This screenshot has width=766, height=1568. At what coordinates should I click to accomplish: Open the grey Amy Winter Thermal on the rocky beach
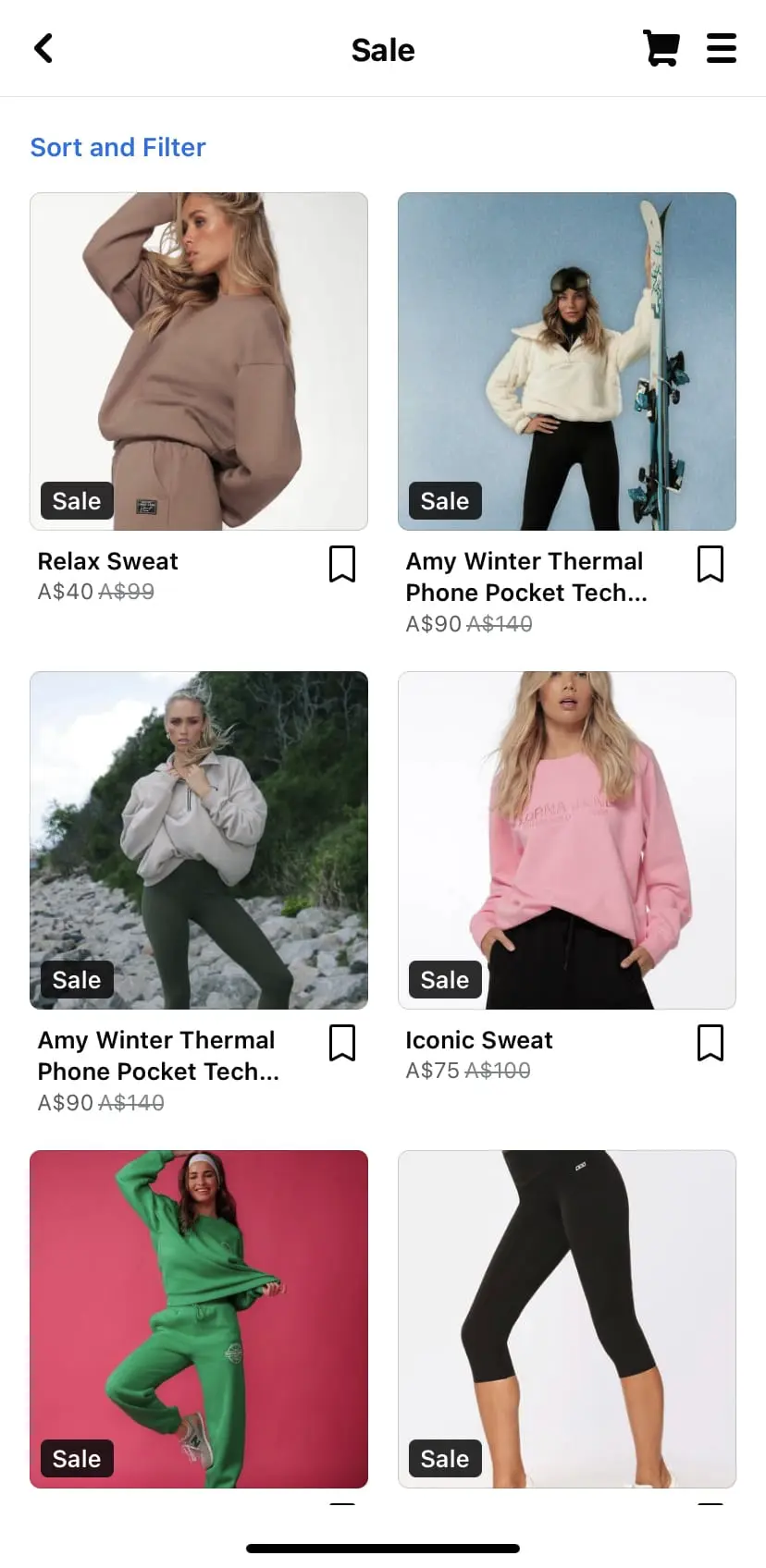coord(199,840)
